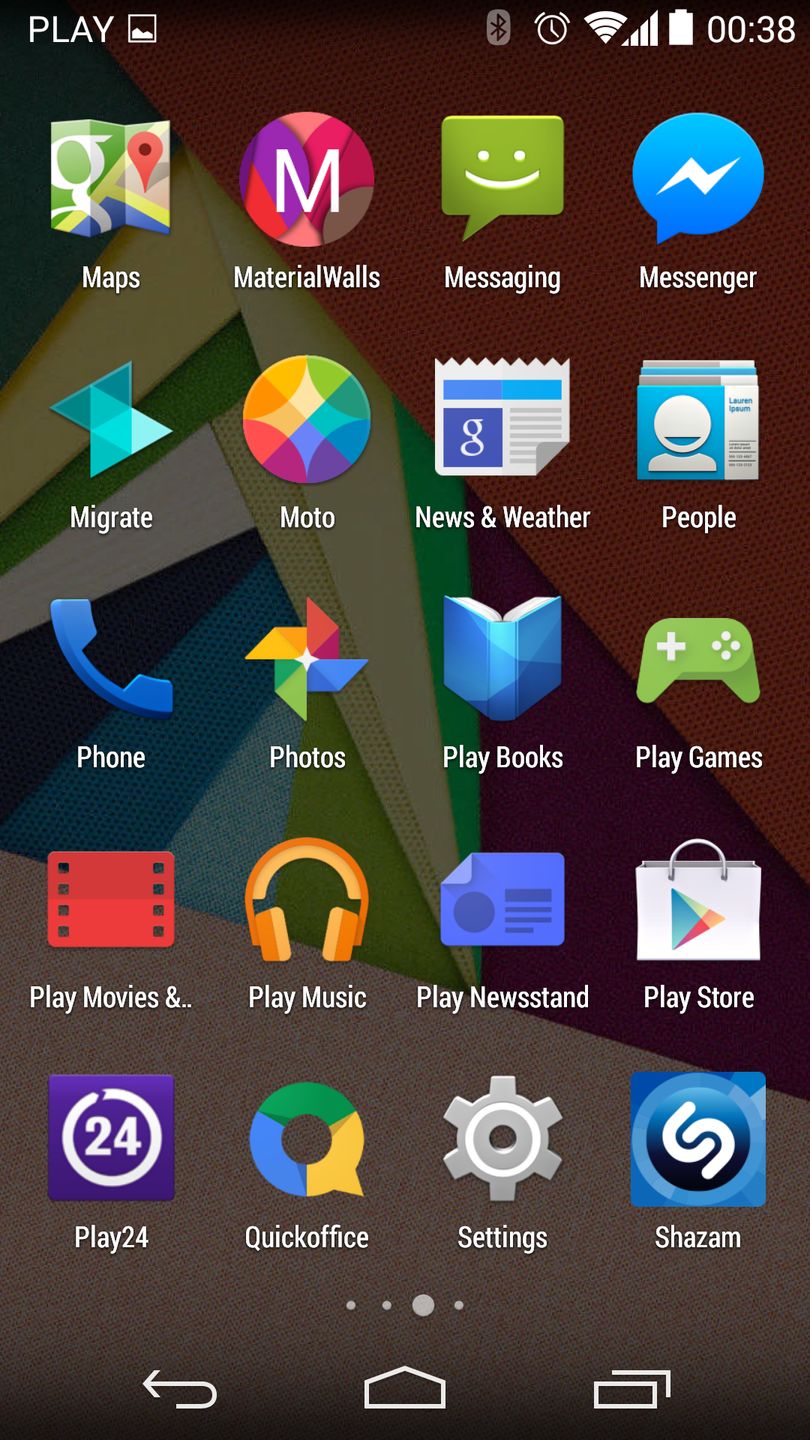Open the People app
Viewport: 810px width, 1440px height.
point(697,420)
